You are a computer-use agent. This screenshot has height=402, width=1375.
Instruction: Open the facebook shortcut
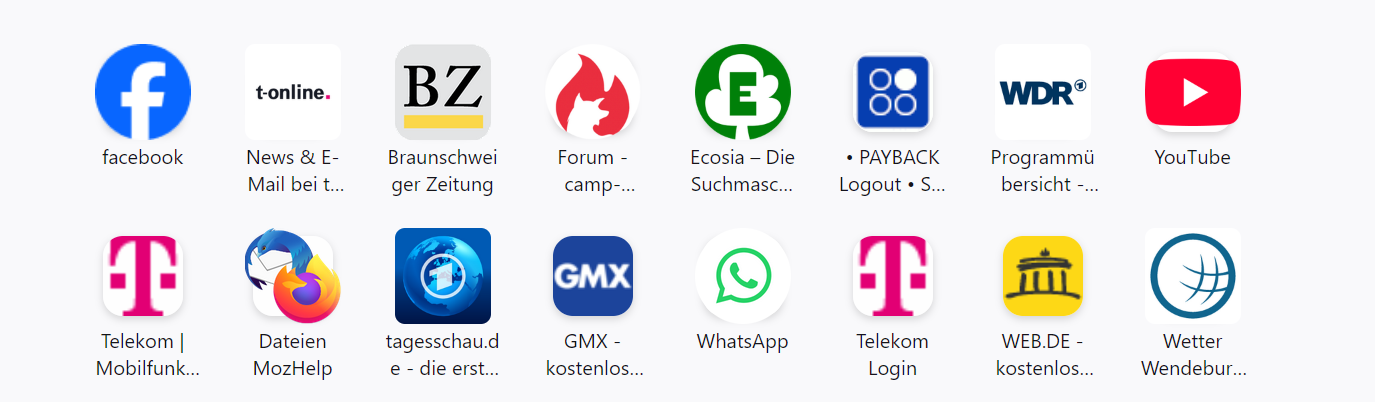[143, 92]
